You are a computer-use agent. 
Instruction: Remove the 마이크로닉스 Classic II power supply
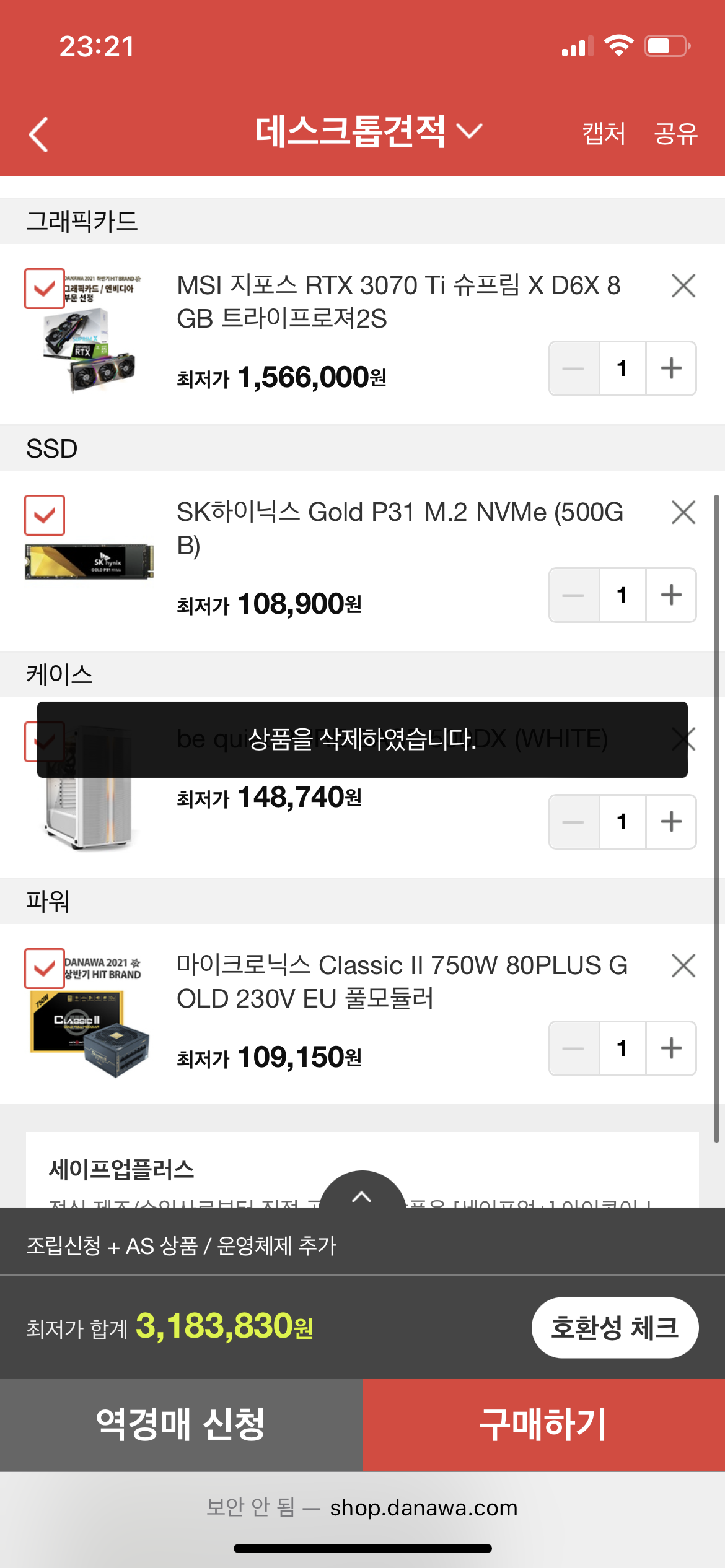[x=683, y=966]
